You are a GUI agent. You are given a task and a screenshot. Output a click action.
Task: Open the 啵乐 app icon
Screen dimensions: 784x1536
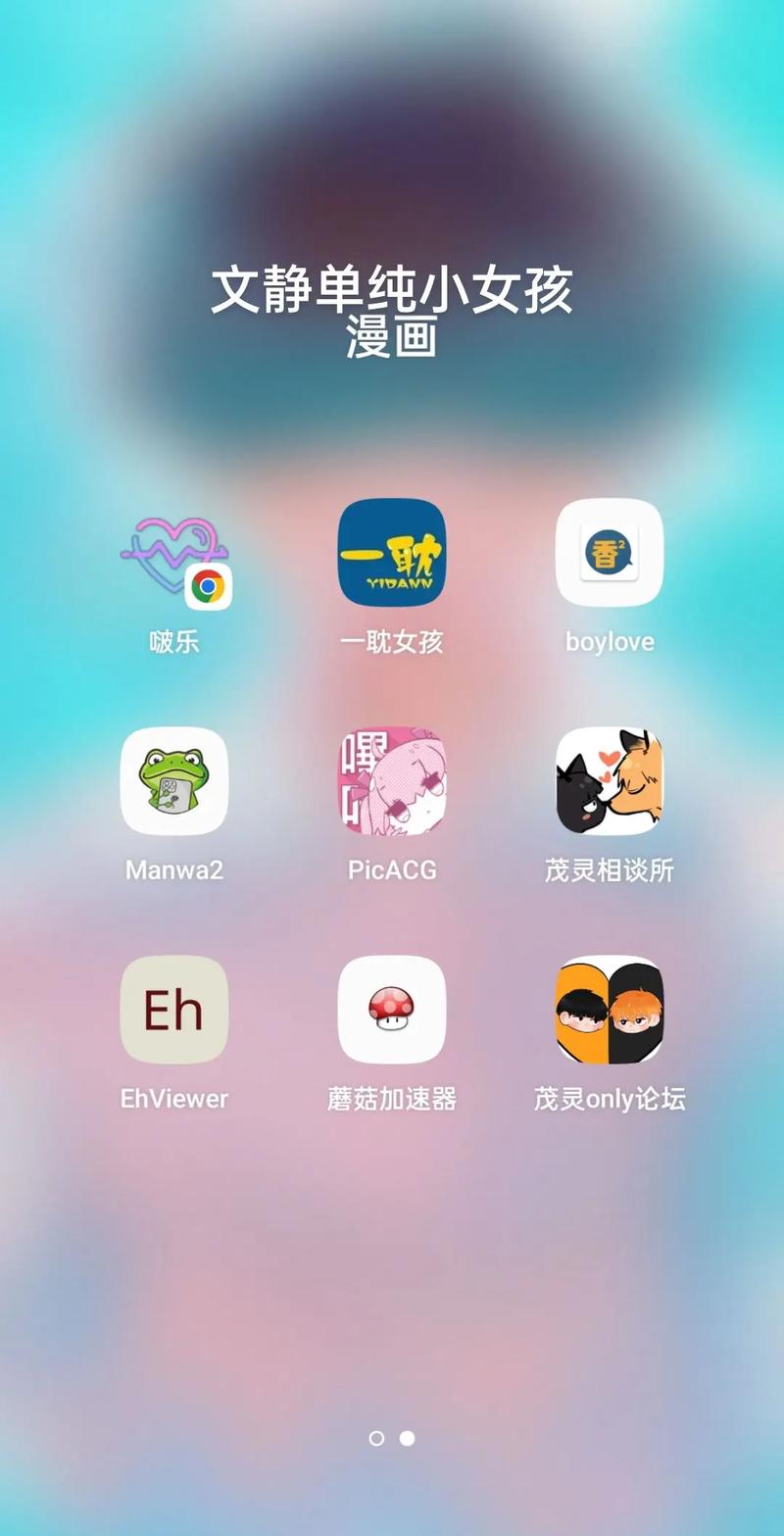pos(174,554)
